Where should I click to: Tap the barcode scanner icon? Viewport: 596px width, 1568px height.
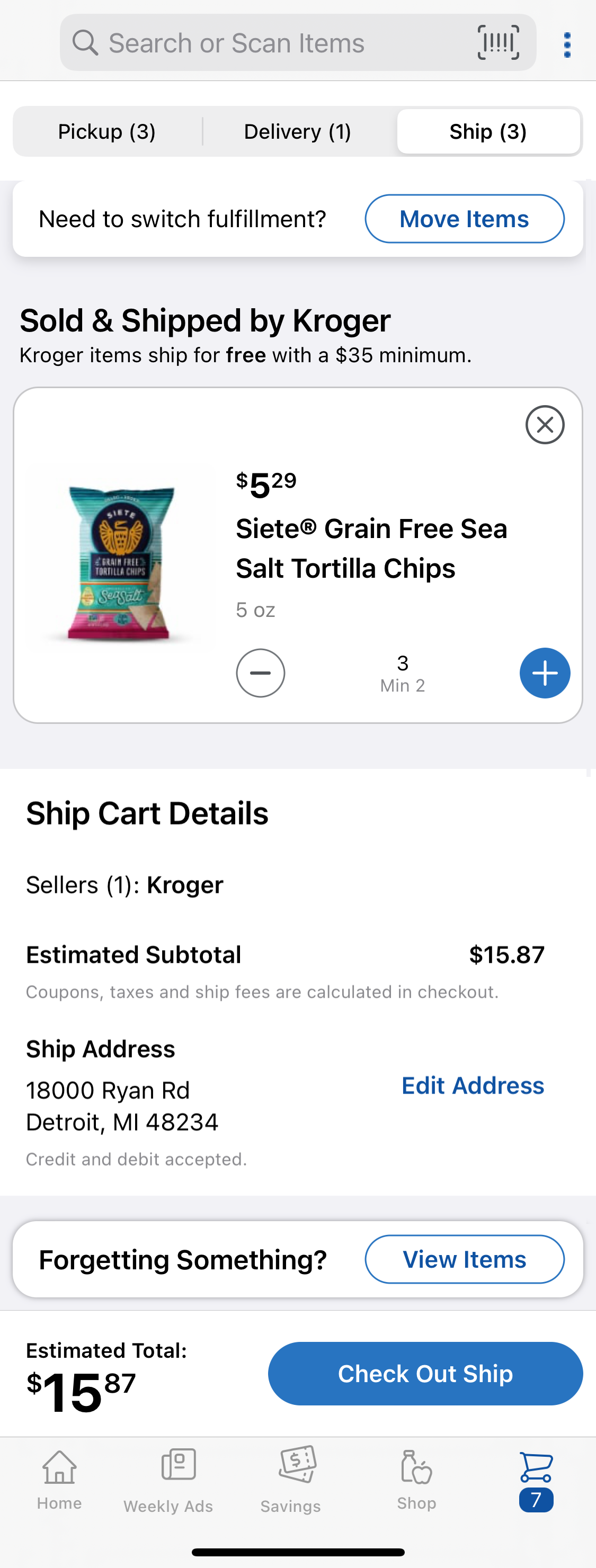click(x=498, y=42)
